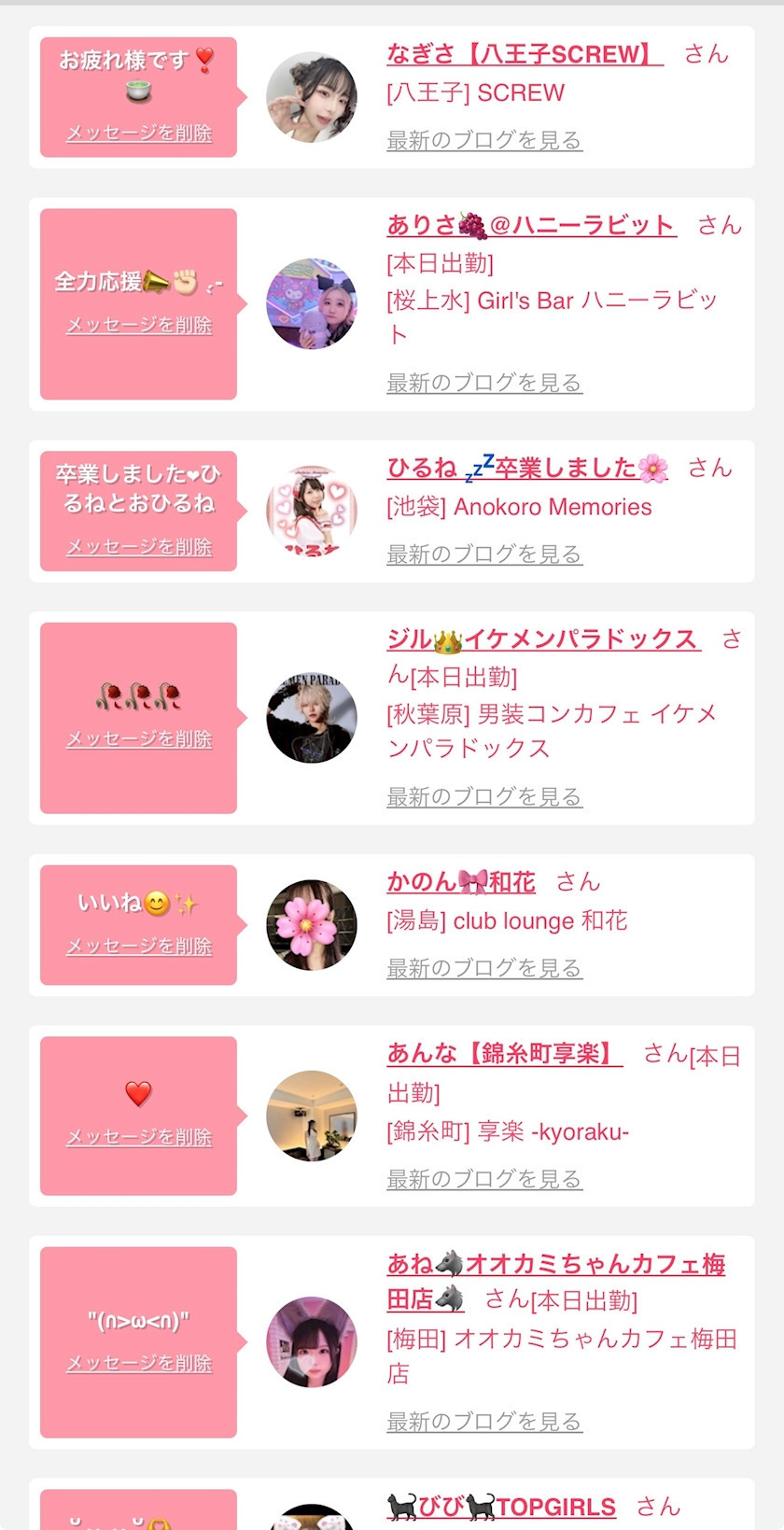Image resolution: width=784 pixels, height=1530 pixels.
Task: Open びび TOPGIRLS profile link
Action: click(501, 1507)
